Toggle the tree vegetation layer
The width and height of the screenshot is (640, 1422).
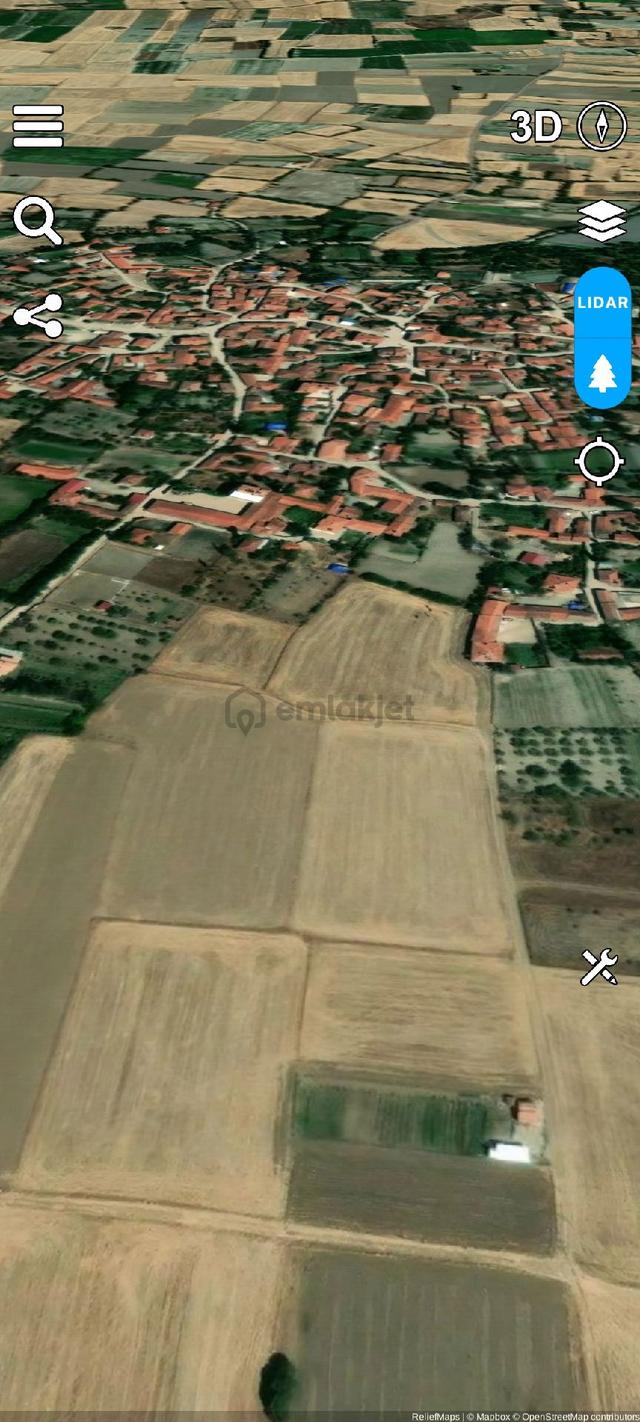point(603,373)
